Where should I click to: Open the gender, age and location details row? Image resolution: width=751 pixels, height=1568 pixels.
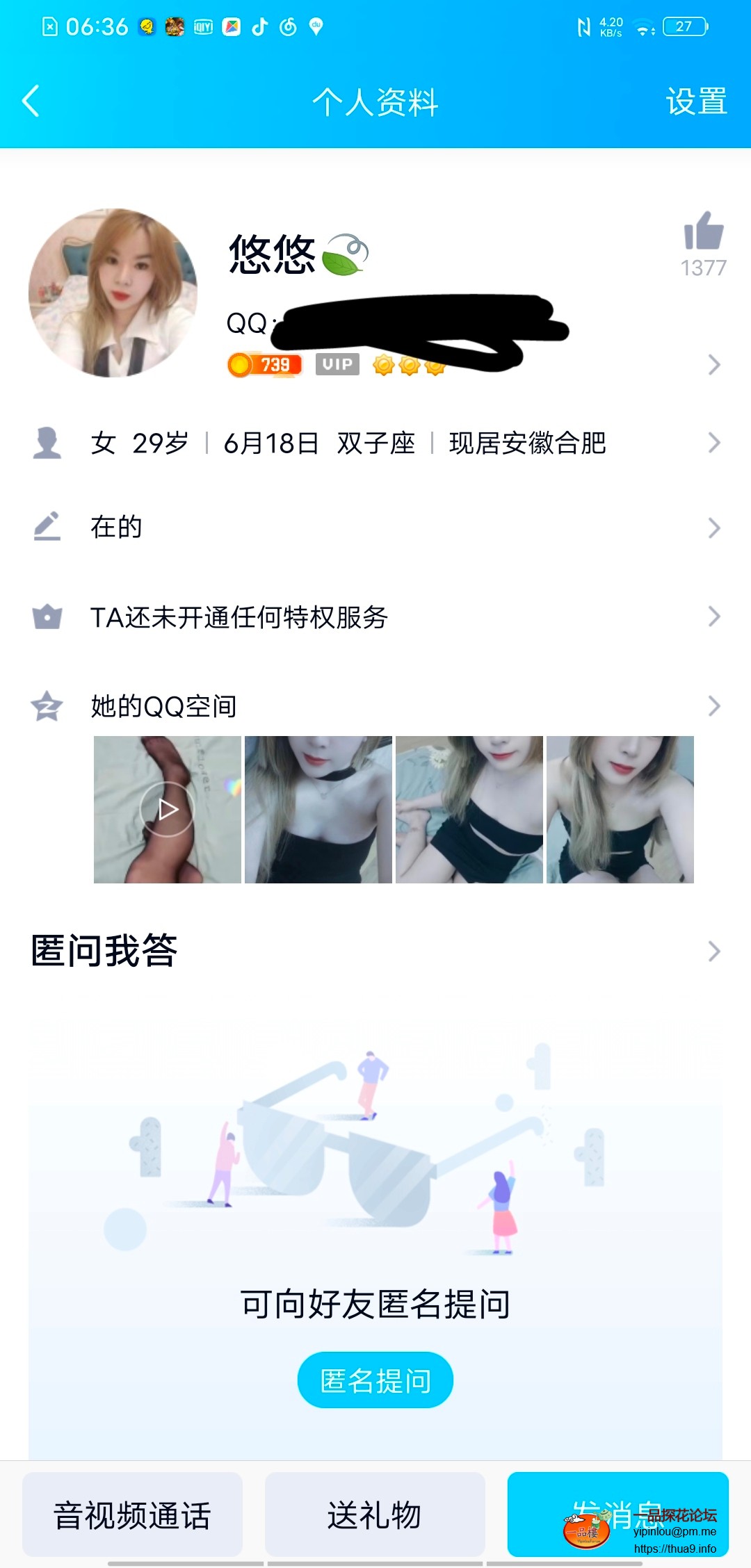point(375,443)
